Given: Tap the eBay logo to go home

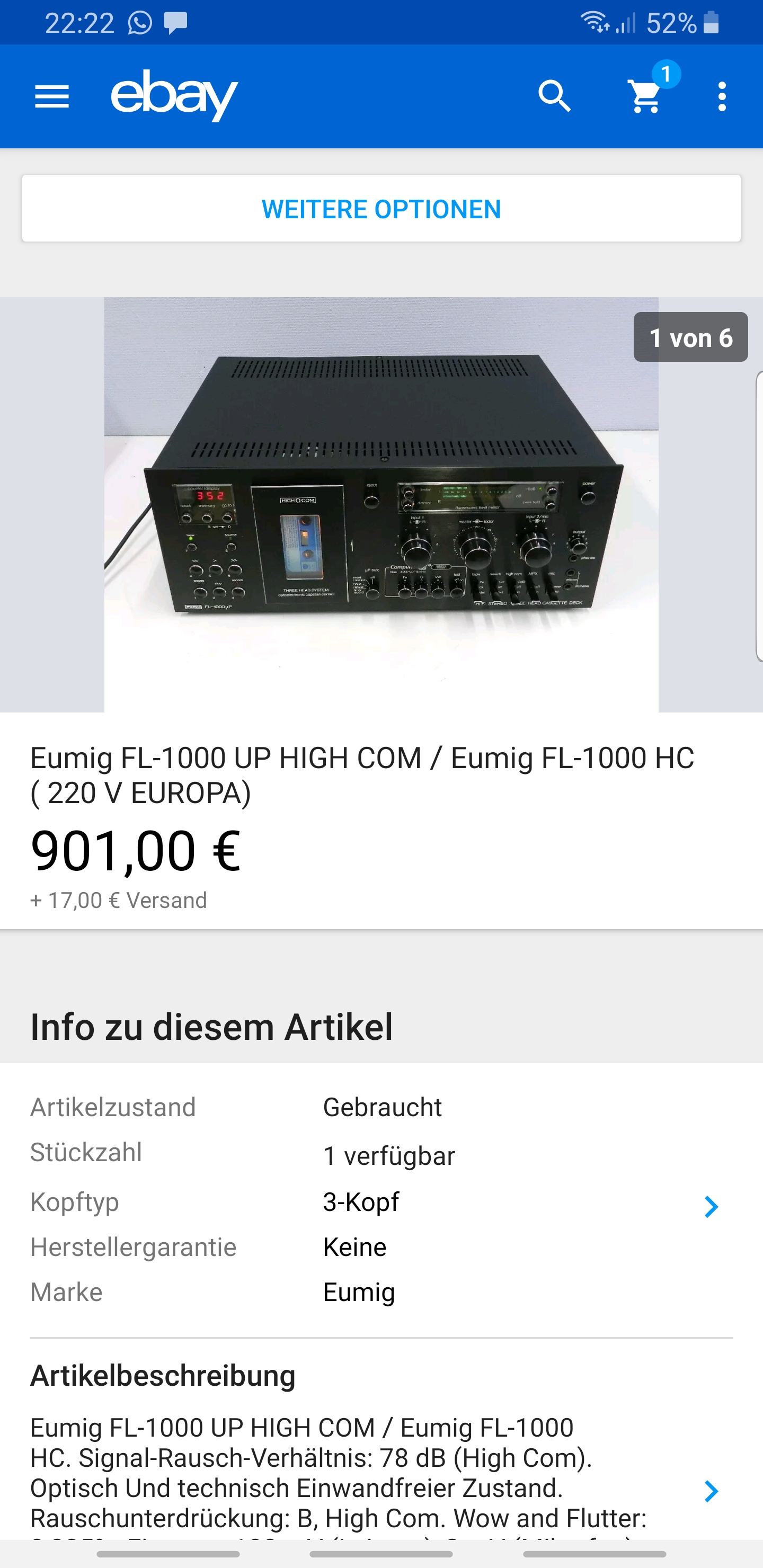Looking at the screenshot, I should click(x=174, y=95).
